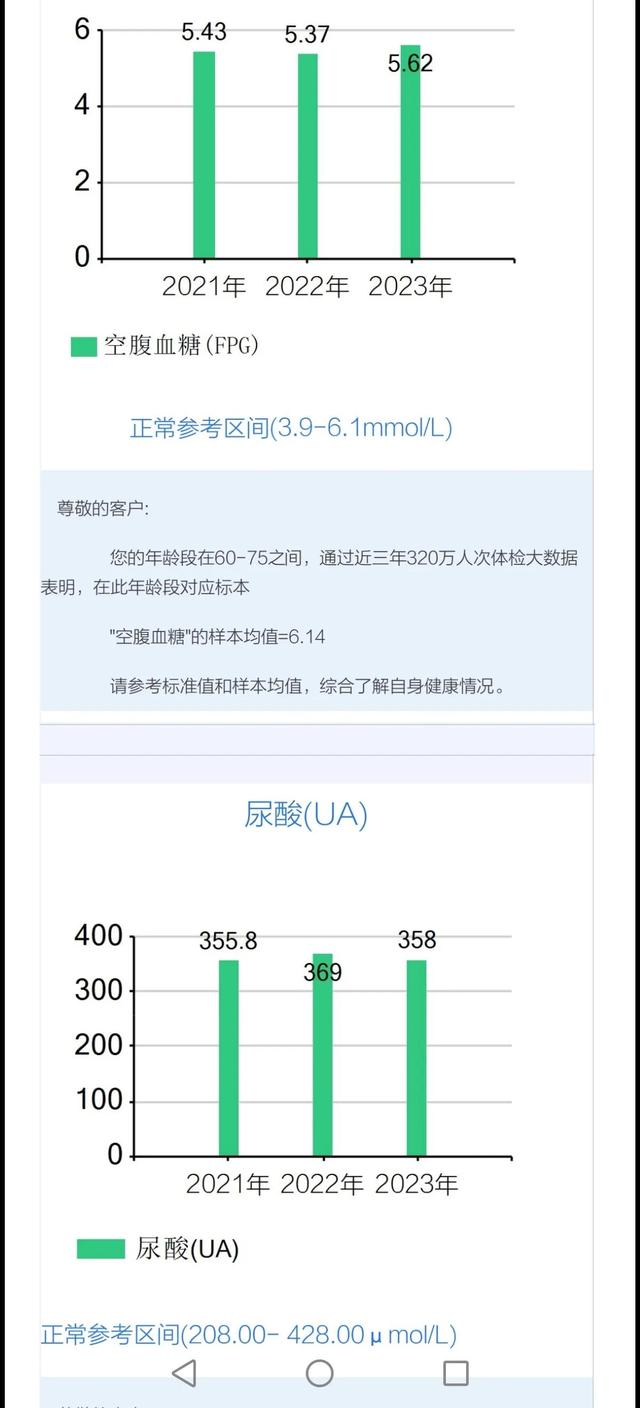Go back with the system back button
This screenshot has width=640, height=1408.
point(184,1373)
